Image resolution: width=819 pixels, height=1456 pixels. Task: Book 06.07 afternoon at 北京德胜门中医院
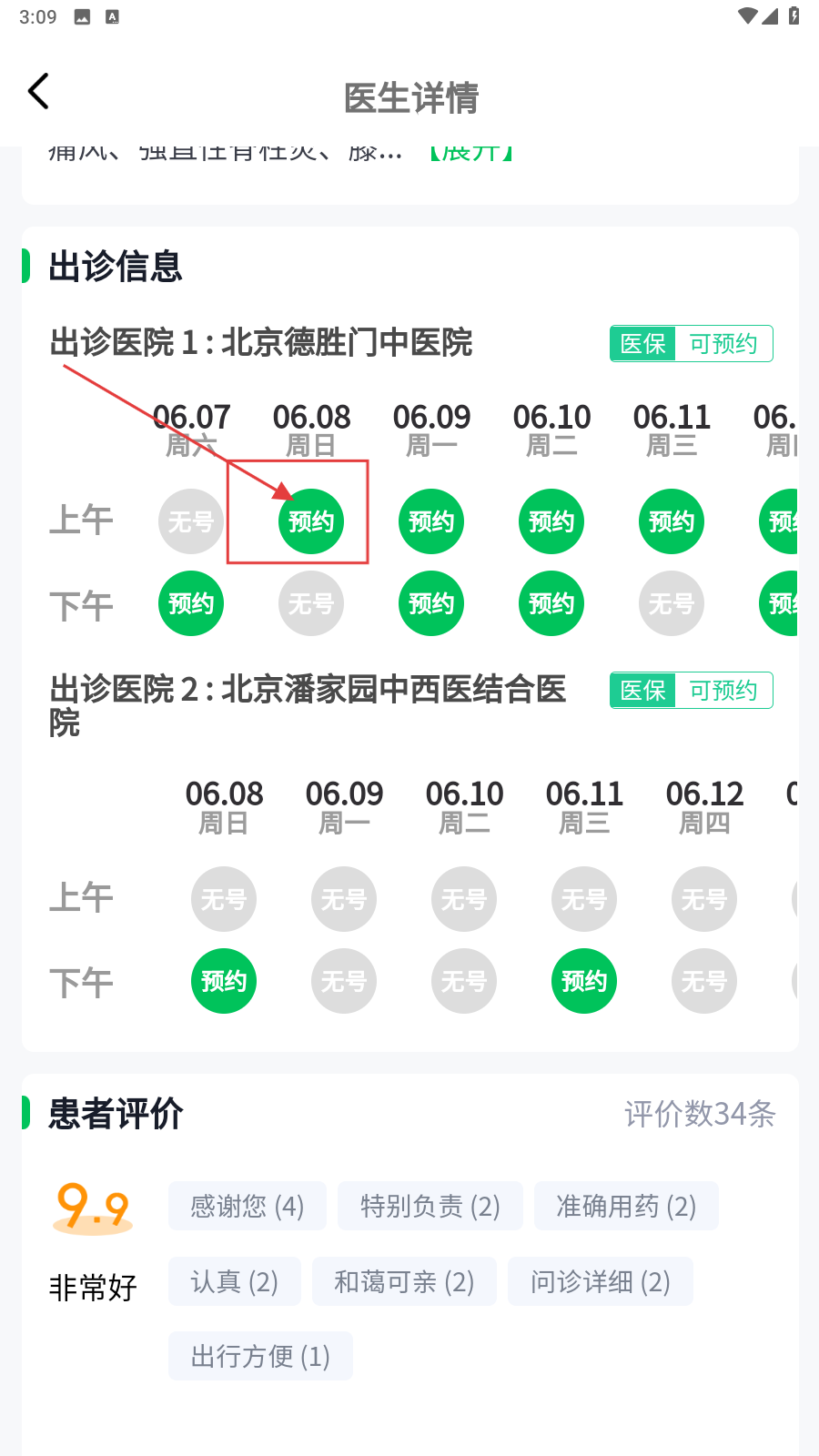(191, 603)
